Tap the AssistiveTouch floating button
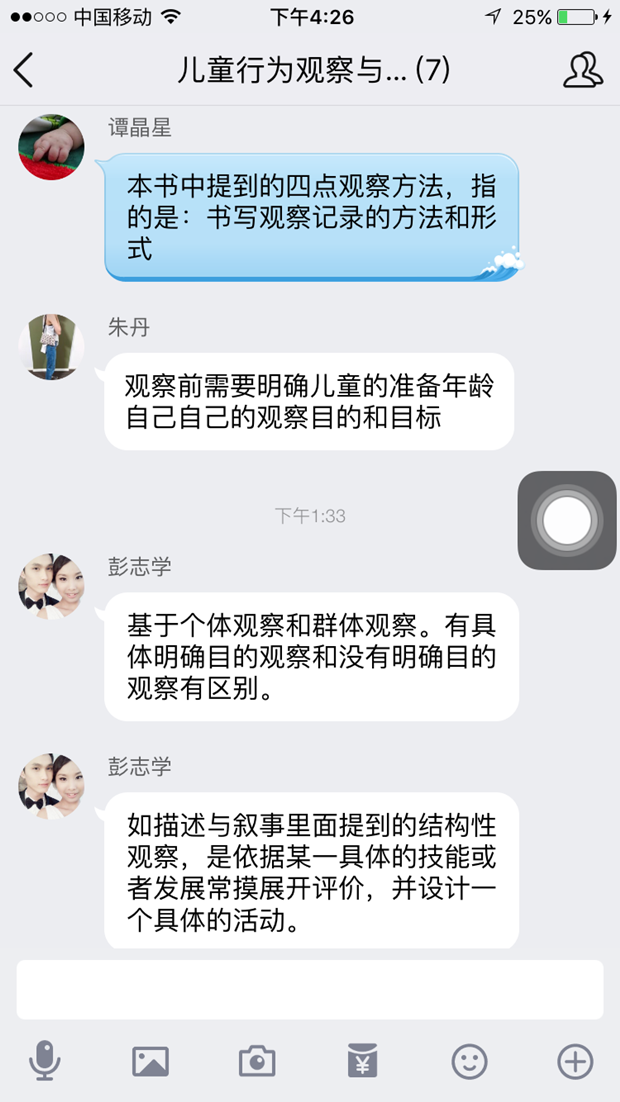Image resolution: width=620 pixels, height=1102 pixels. pos(567,520)
